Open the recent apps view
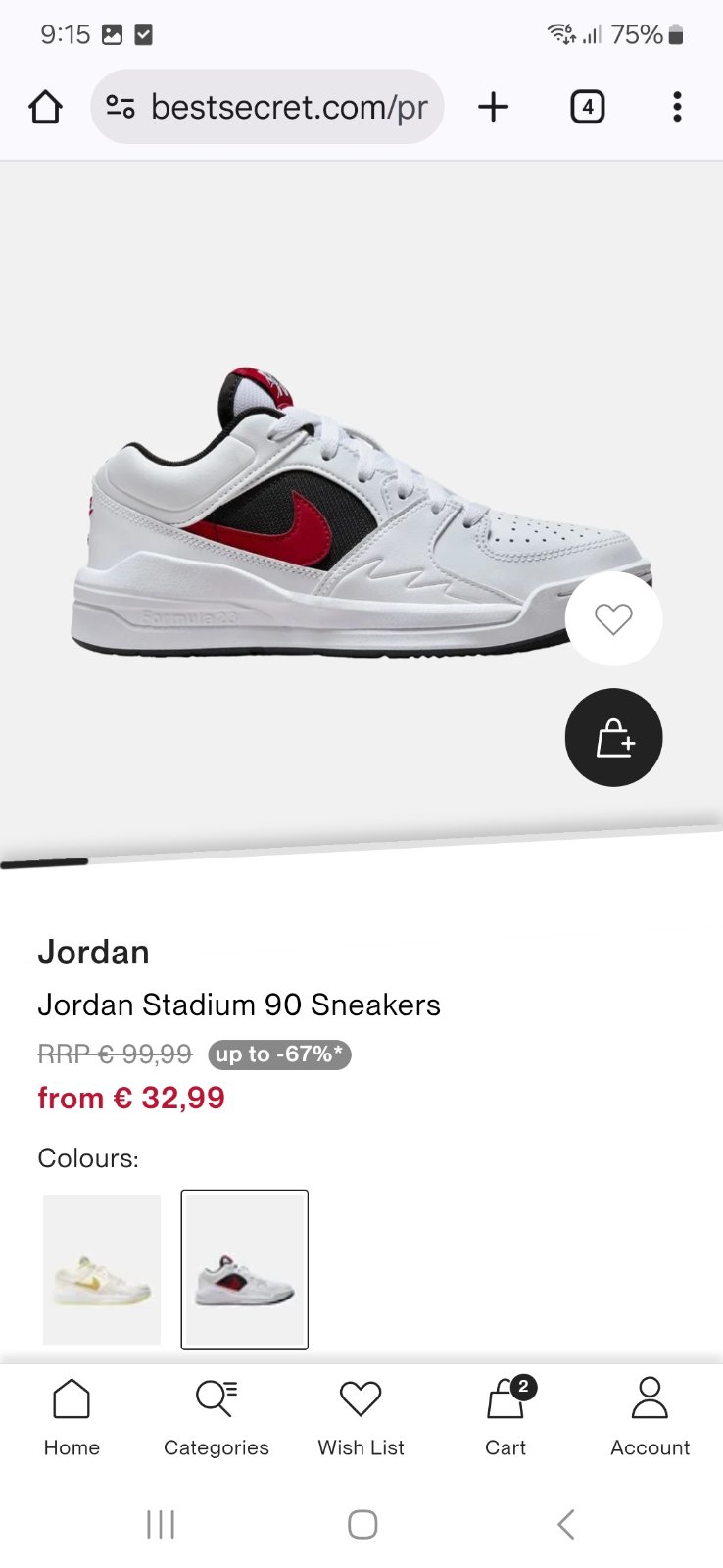The height and width of the screenshot is (1568, 723). tap(160, 1524)
